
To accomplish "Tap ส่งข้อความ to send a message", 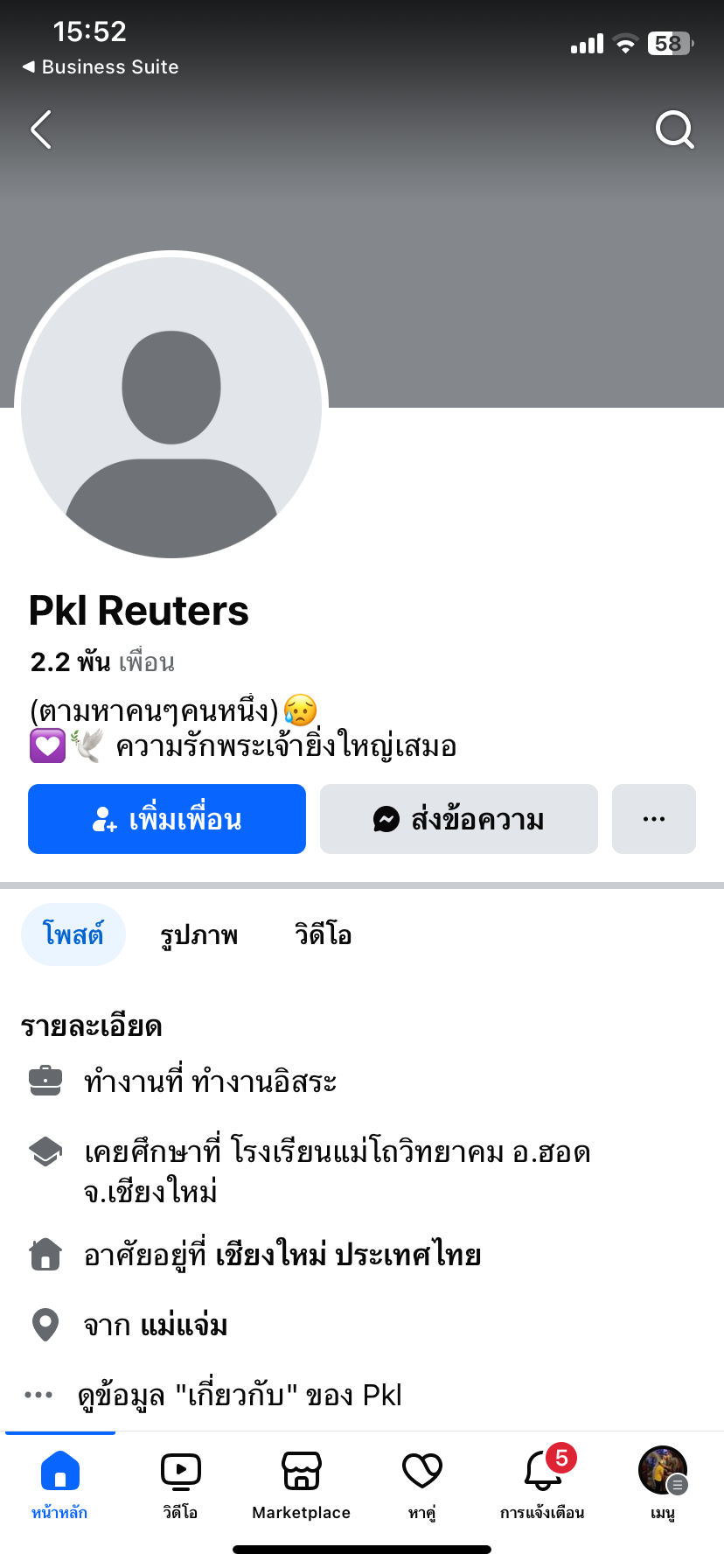I will (458, 819).
